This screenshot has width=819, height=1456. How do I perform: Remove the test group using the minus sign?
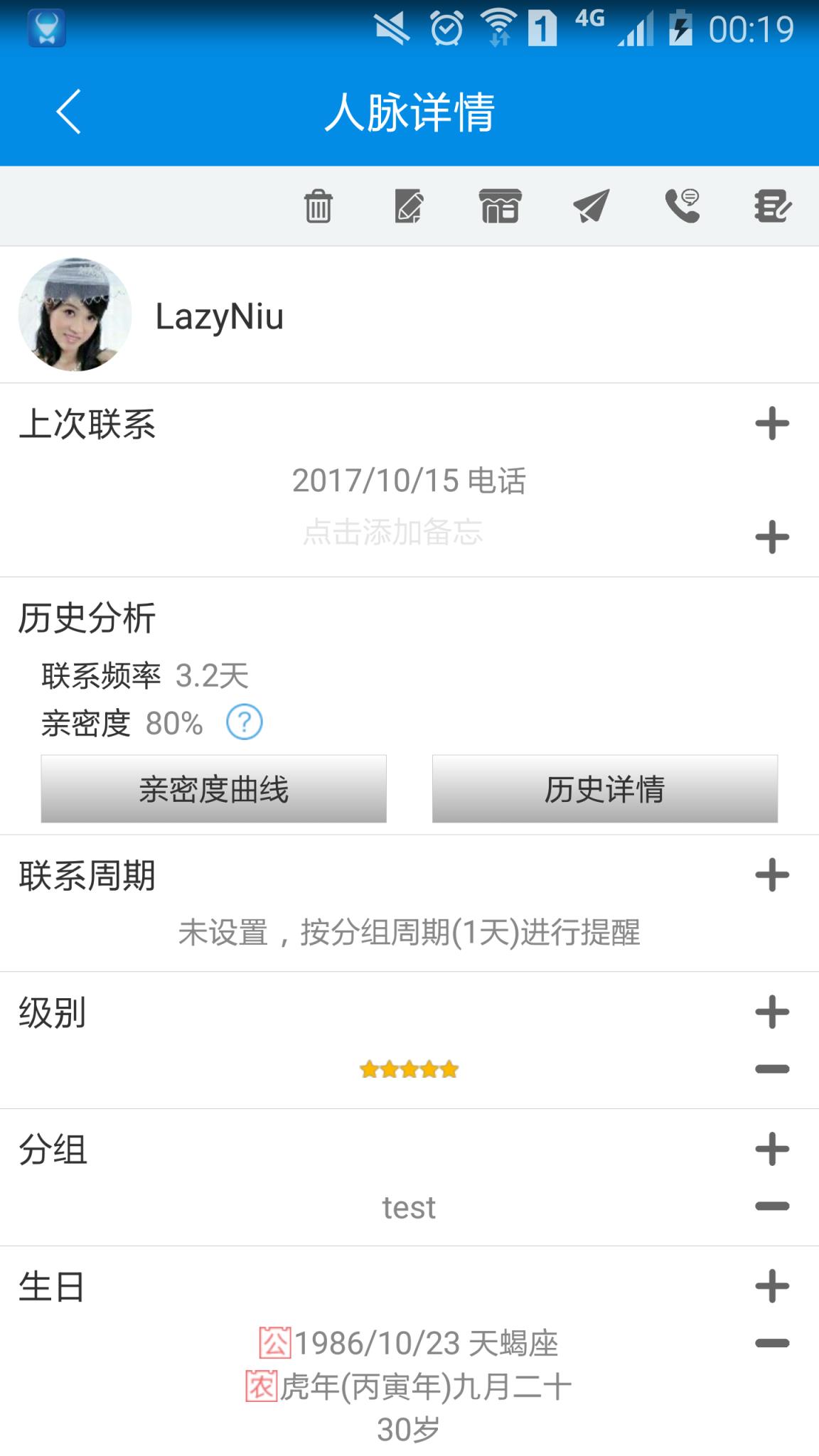pos(770,1206)
